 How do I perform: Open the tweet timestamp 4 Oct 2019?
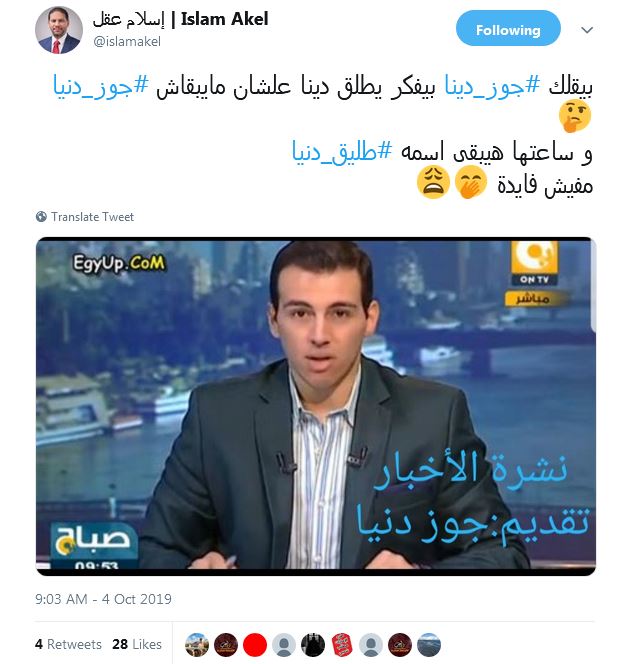103,599
